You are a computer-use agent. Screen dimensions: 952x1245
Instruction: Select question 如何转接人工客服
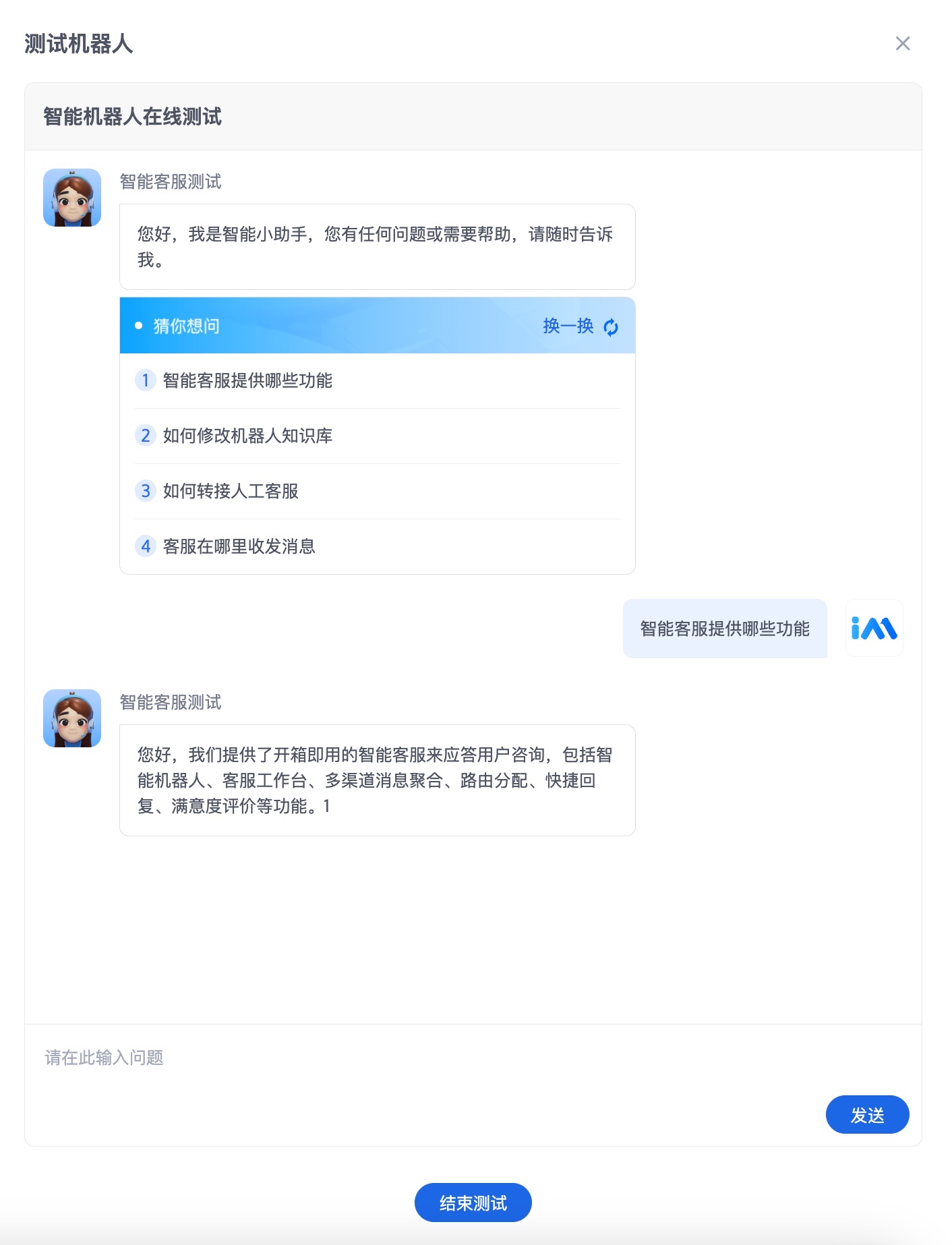pos(231,491)
